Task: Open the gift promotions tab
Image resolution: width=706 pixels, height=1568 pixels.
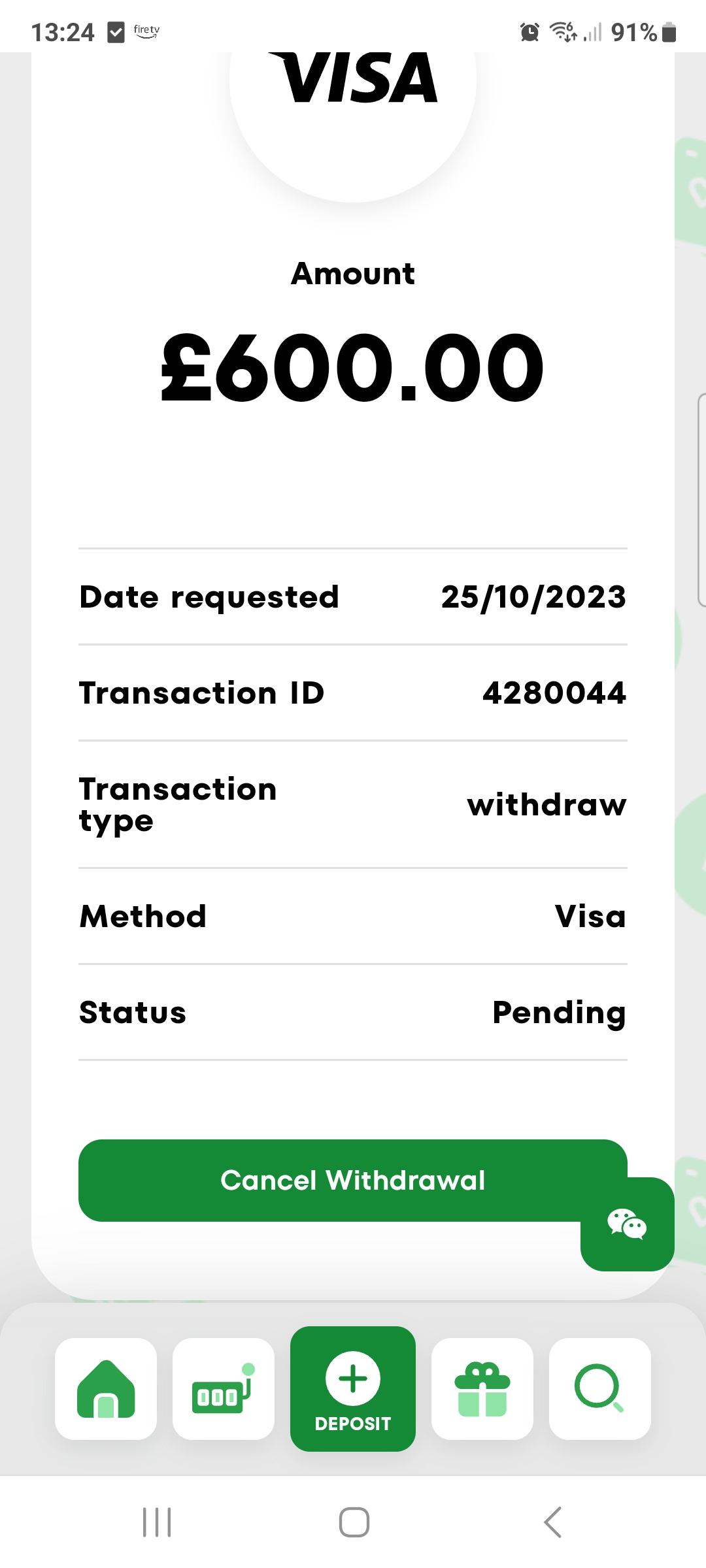Action: pos(482,1388)
